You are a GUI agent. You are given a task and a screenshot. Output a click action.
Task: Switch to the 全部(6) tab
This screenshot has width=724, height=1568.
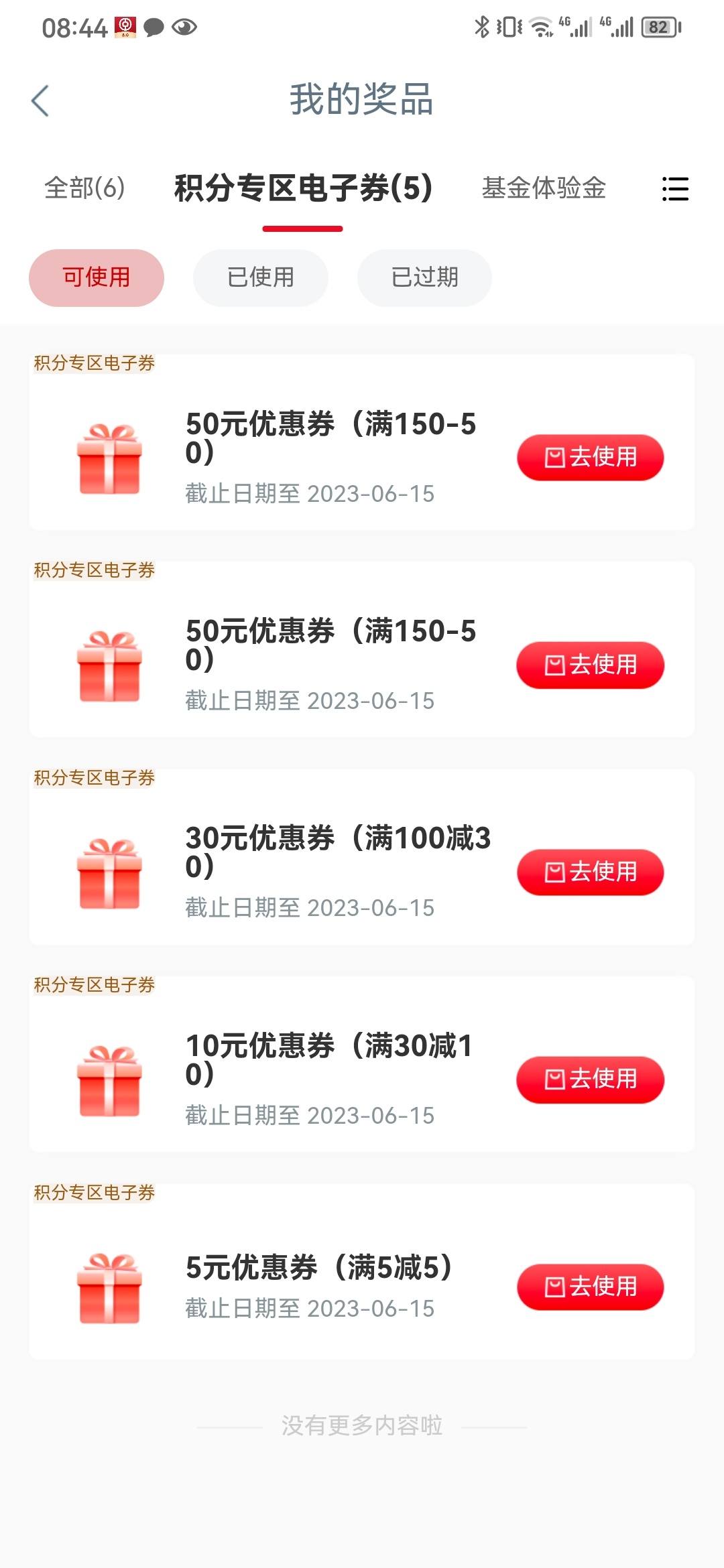tap(84, 188)
